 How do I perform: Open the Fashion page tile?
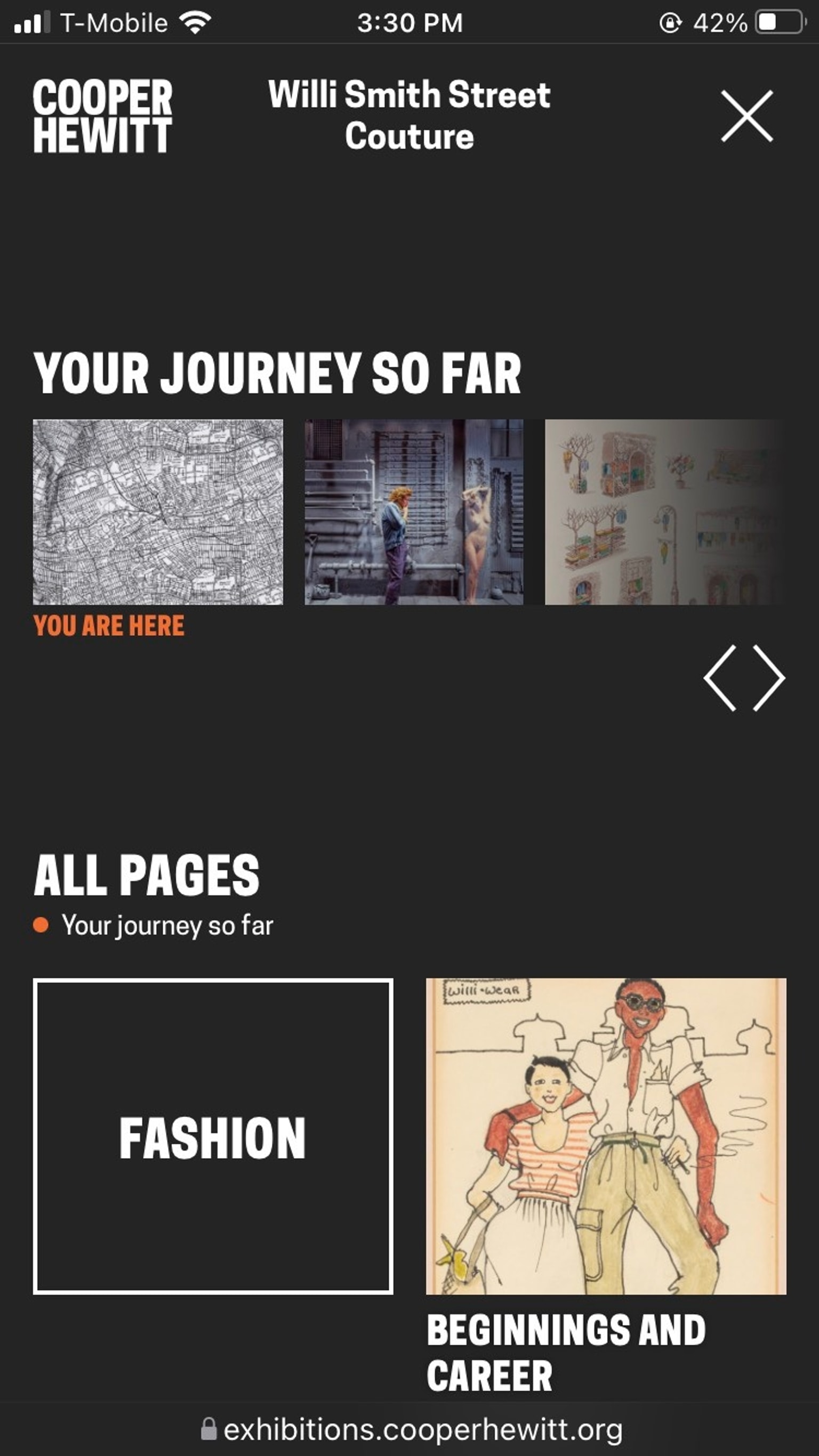coord(213,1136)
